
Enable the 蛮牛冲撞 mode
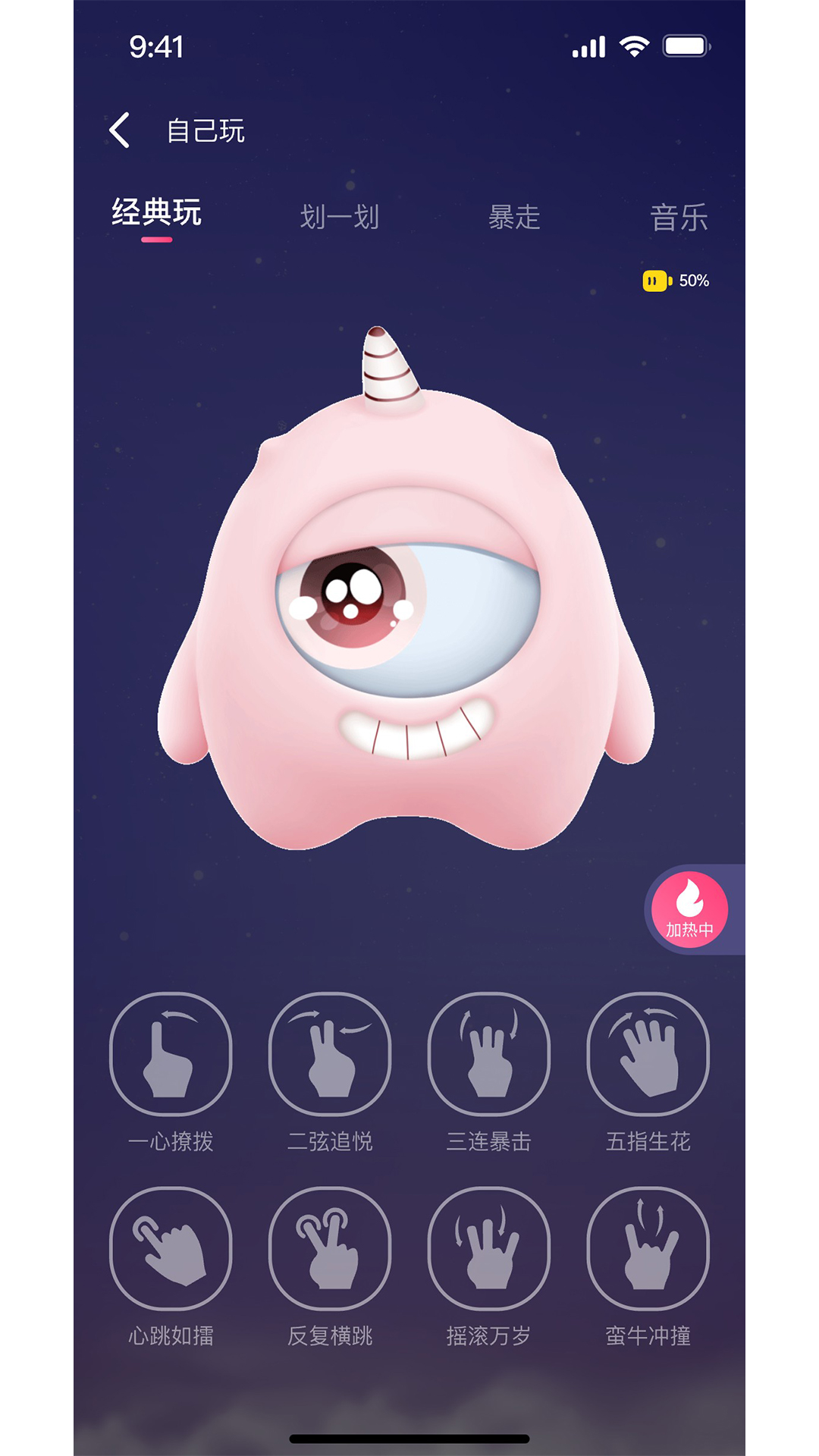[648, 1248]
